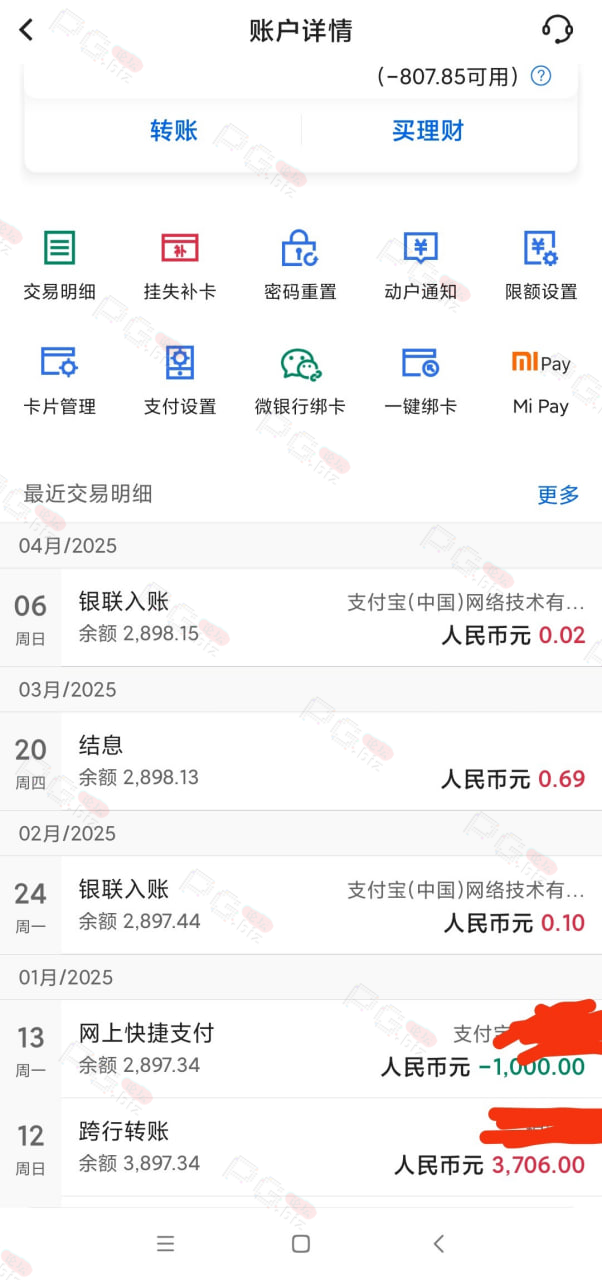Viewport: 602px width, 1280px height.
Task: Open 买理财 wealth products
Action: pos(428,131)
